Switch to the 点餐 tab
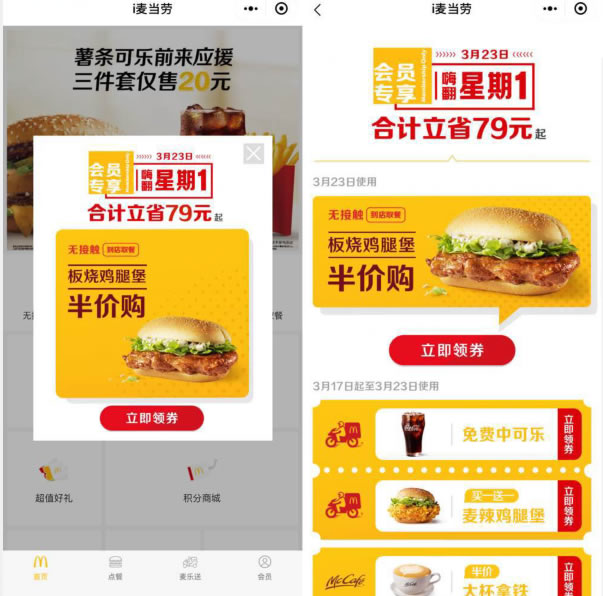The width and height of the screenshot is (603, 596). (115, 567)
